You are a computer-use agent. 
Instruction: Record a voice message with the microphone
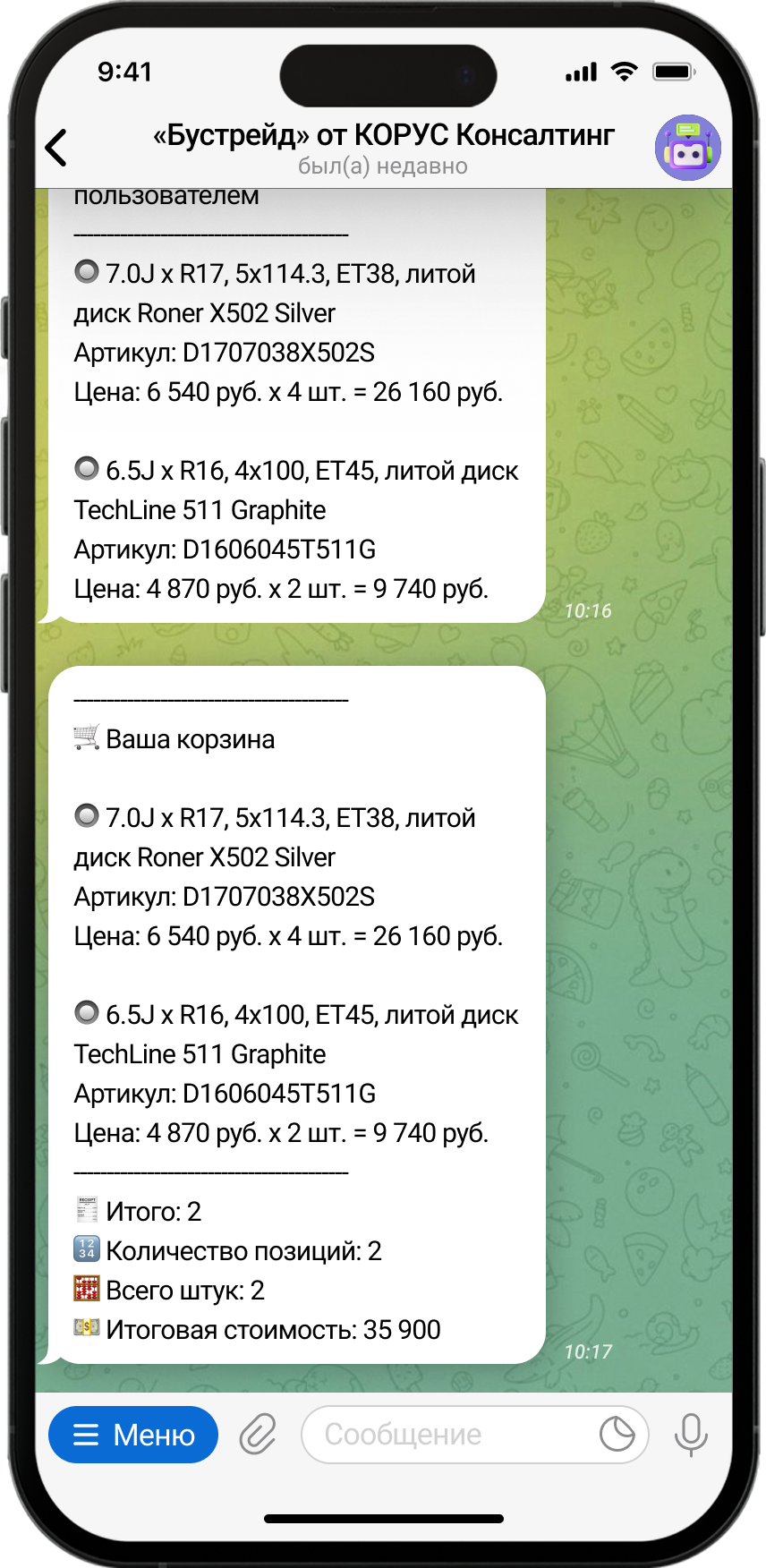pyautogui.click(x=690, y=1435)
